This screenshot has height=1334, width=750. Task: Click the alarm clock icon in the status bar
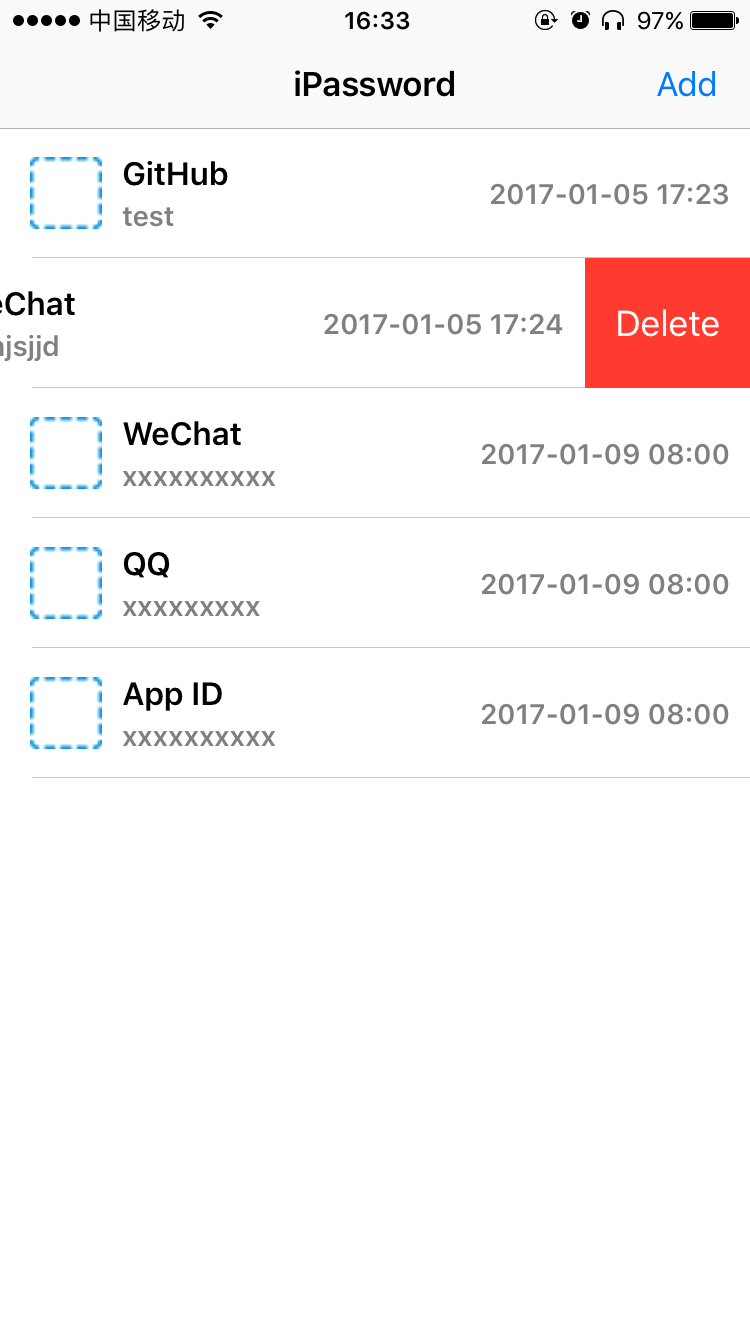[x=580, y=18]
